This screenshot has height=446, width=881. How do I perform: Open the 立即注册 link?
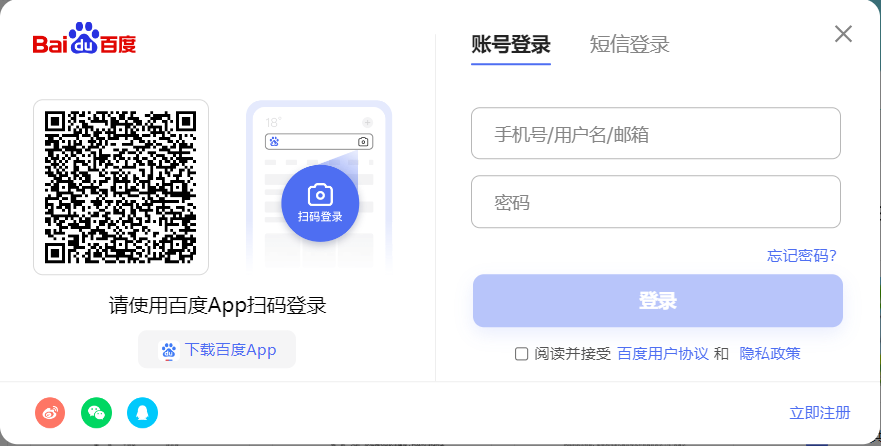819,413
